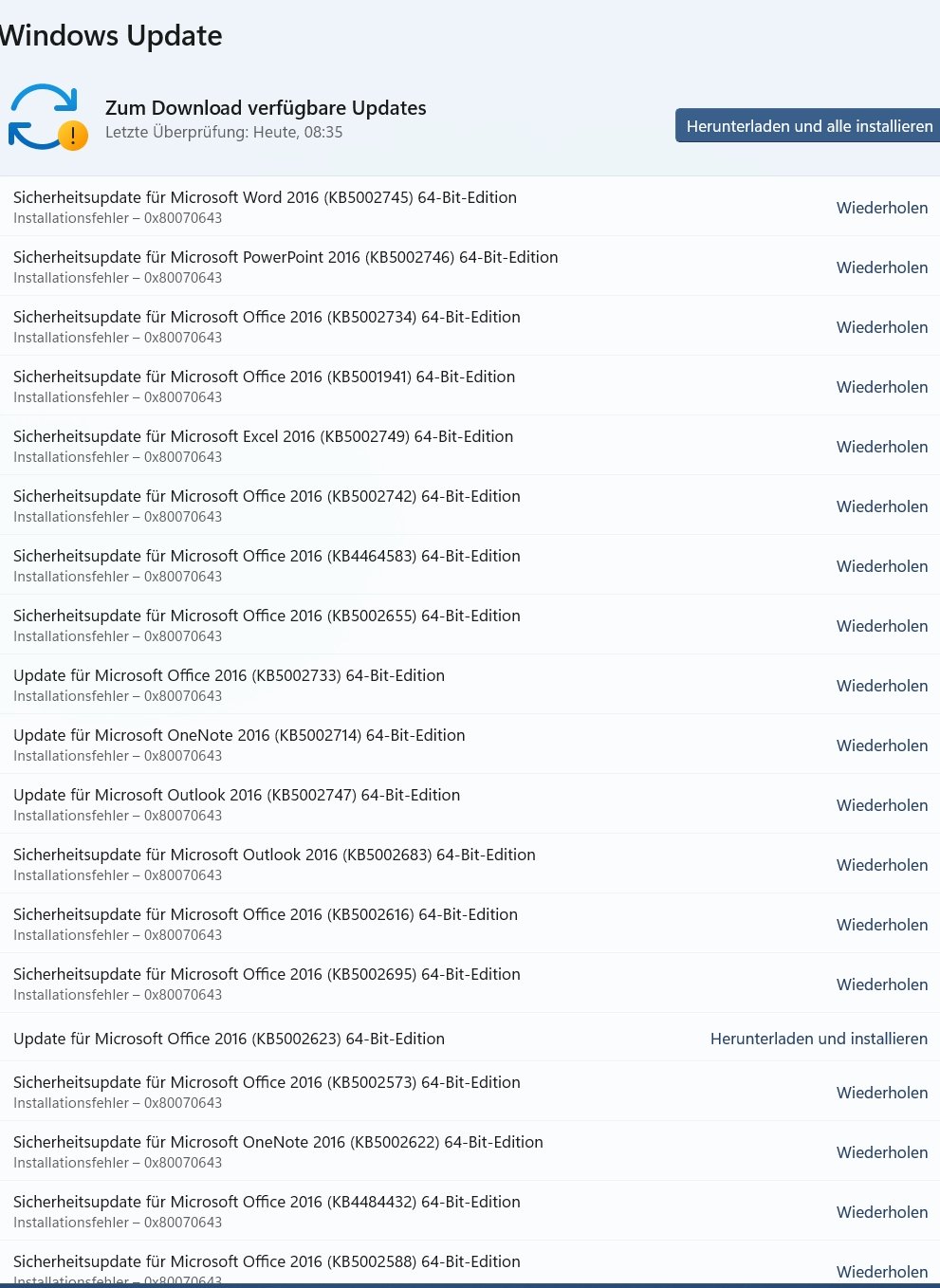Retry OneNote 2016 KB5002622 security update
The height and width of the screenshot is (1288, 940).
[x=881, y=1152]
